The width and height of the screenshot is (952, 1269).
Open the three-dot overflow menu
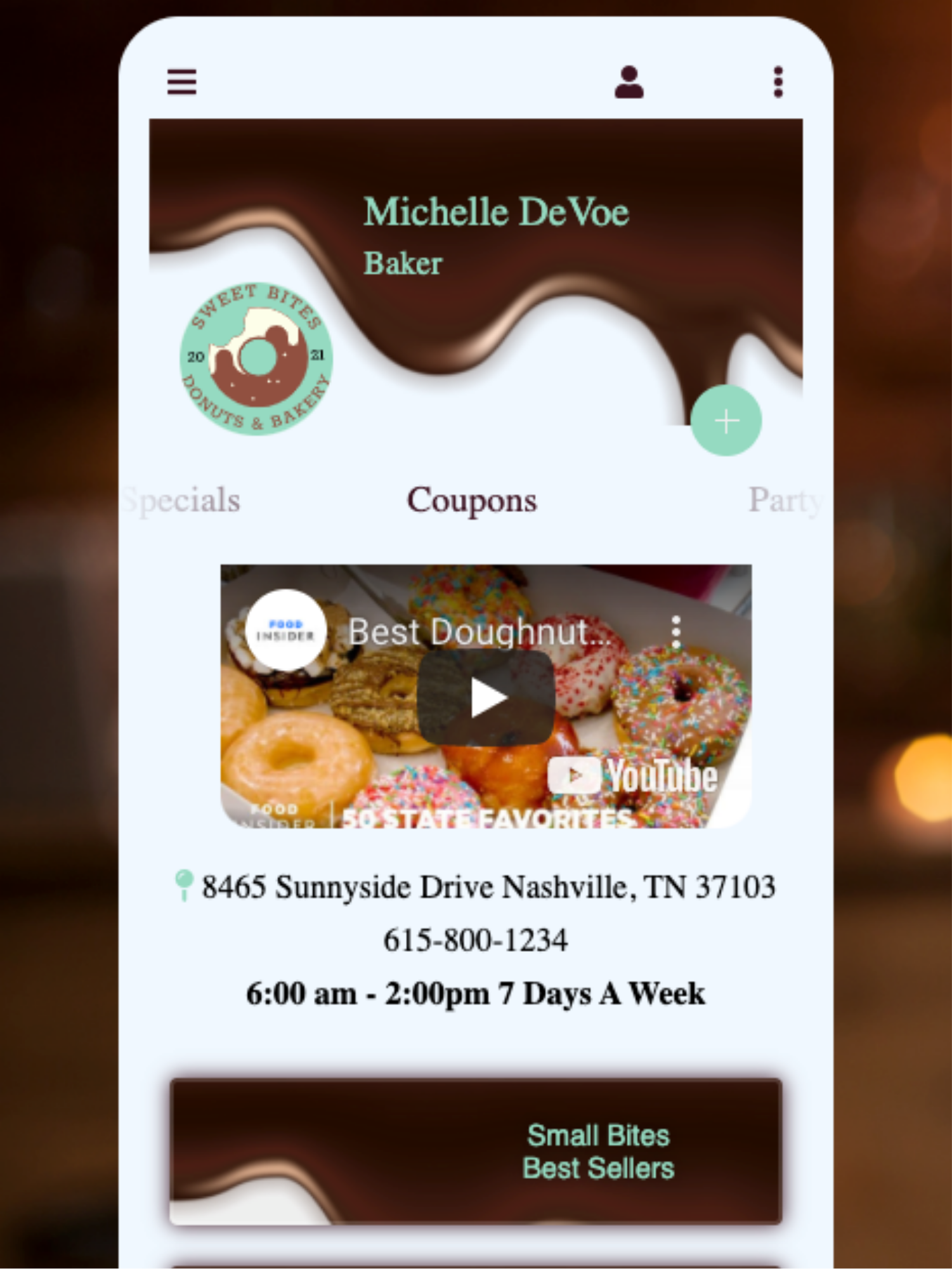pyautogui.click(x=778, y=82)
